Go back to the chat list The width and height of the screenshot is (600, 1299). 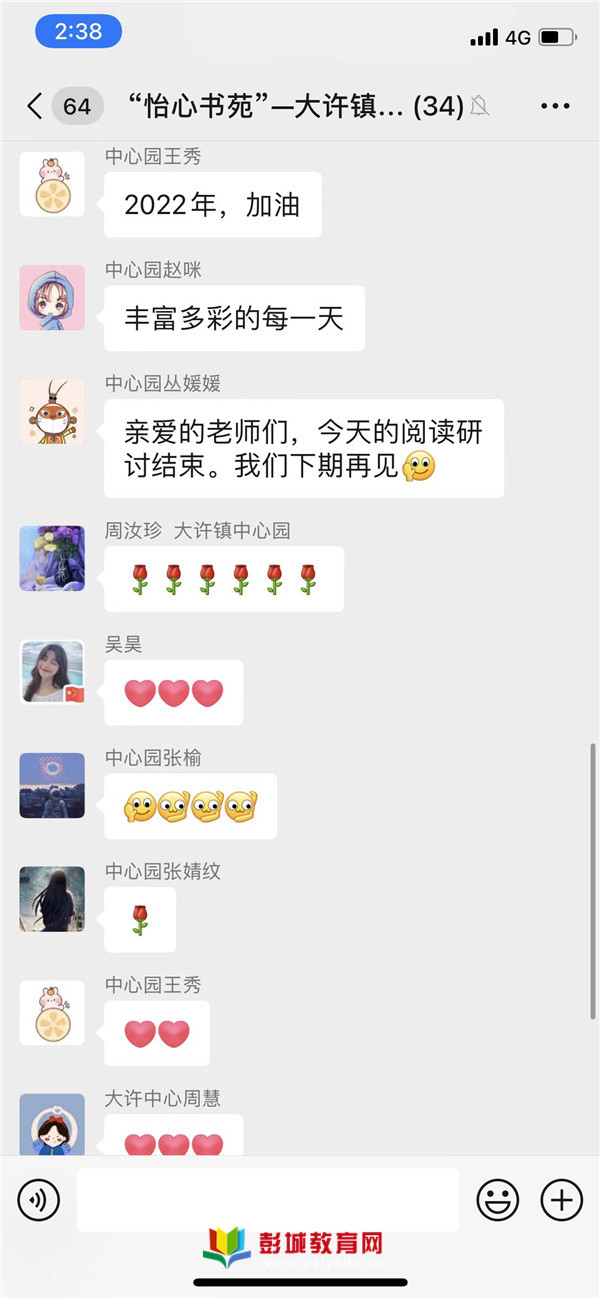pyautogui.click(x=36, y=106)
